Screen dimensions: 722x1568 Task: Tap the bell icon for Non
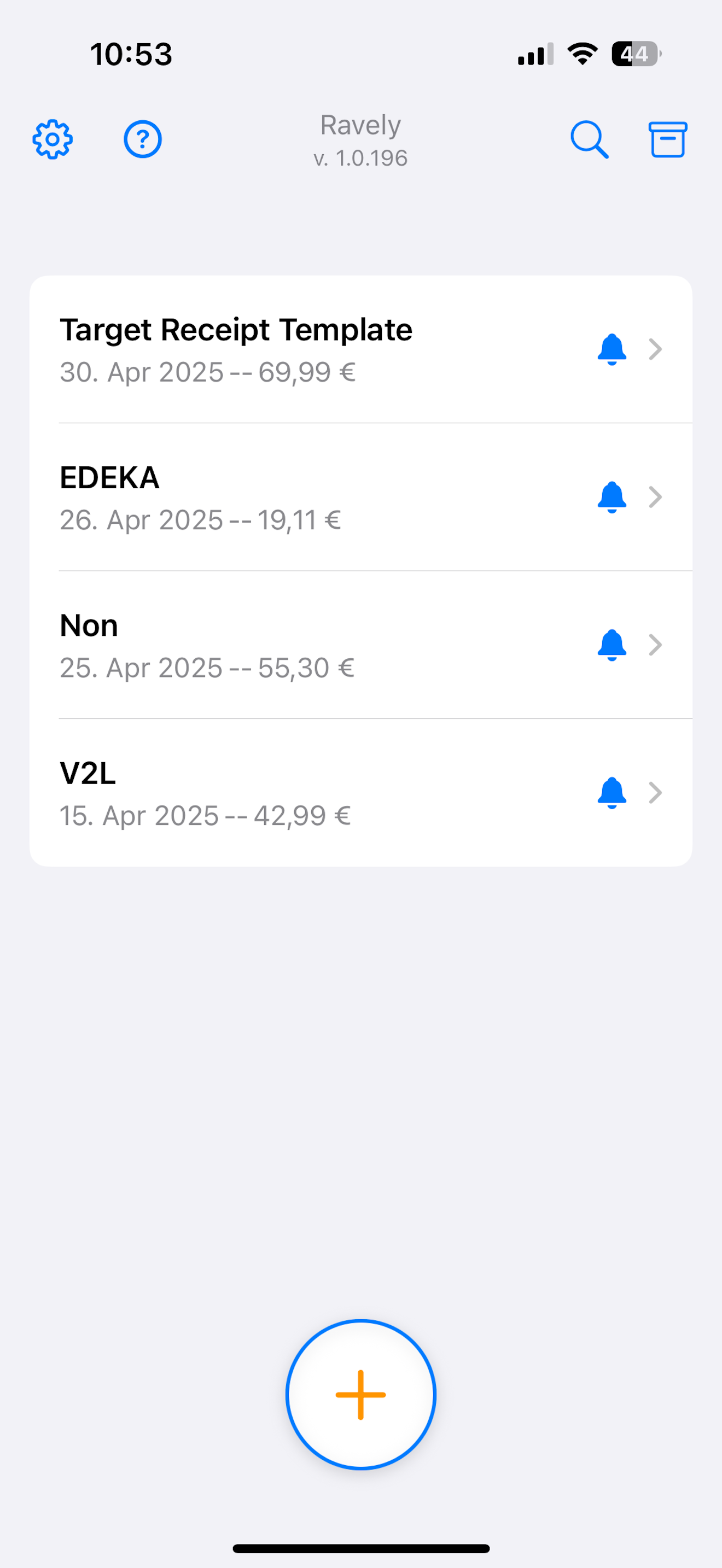pos(612,645)
